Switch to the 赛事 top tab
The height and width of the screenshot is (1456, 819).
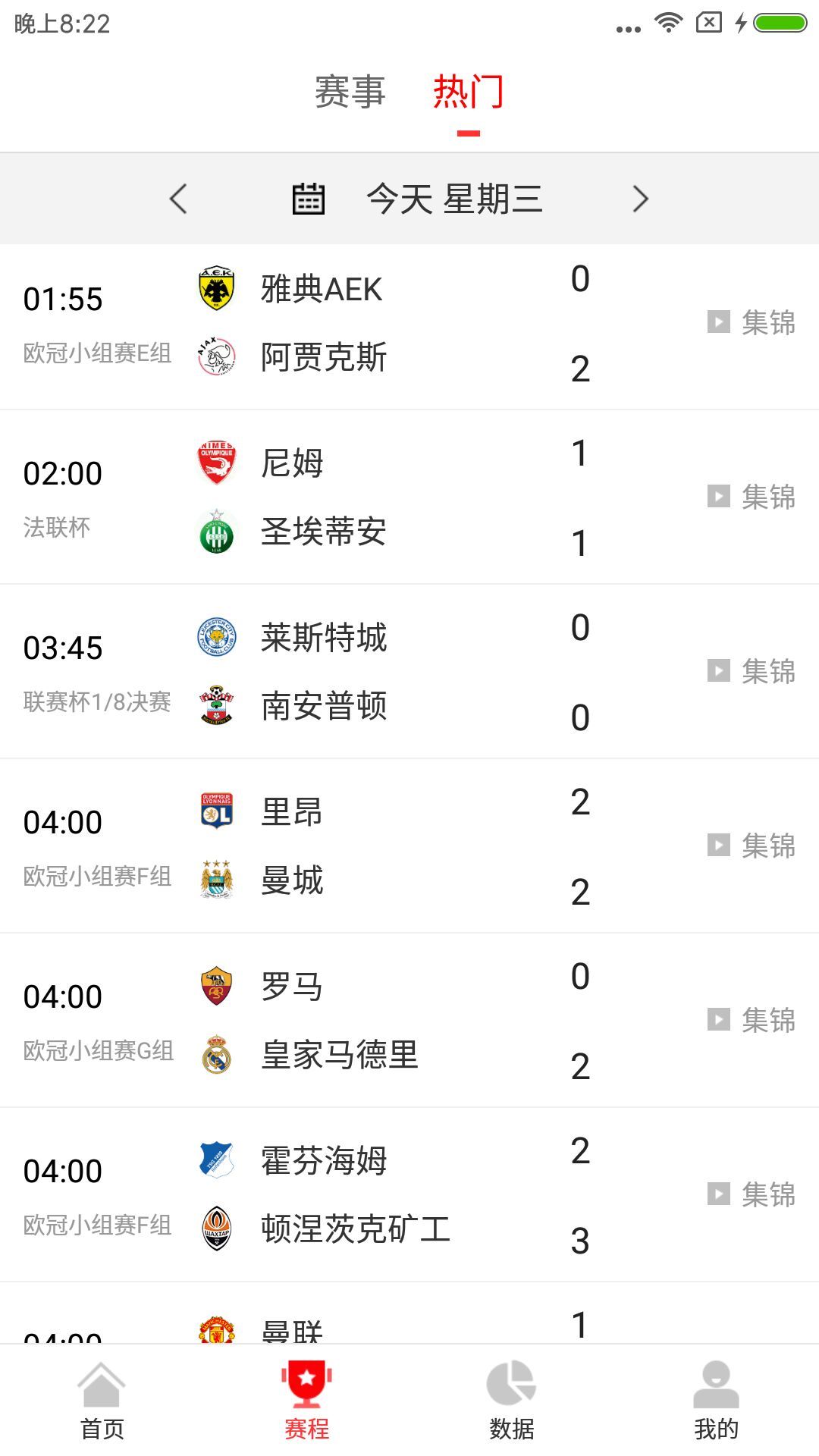[350, 93]
